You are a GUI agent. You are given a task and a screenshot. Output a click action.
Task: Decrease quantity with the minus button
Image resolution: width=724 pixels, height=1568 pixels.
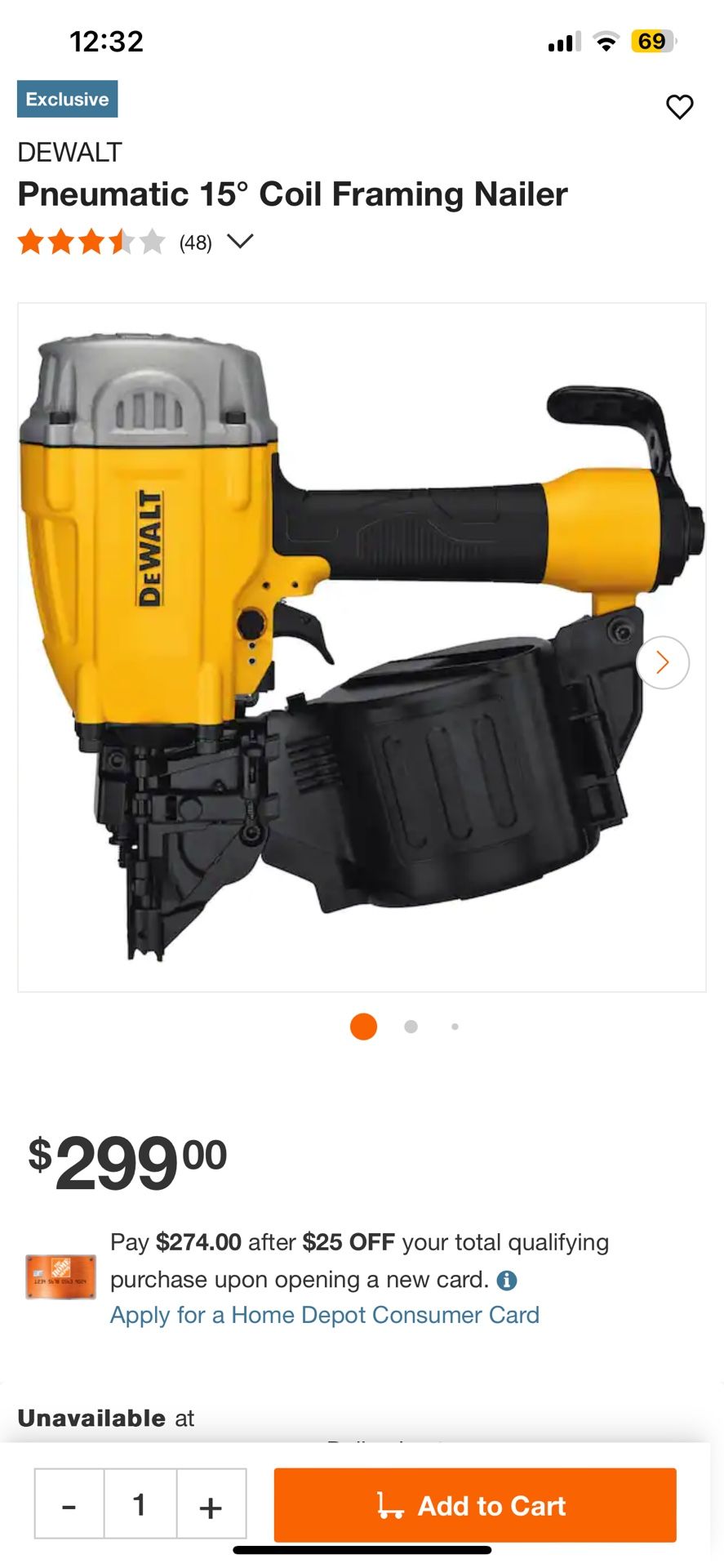pyautogui.click(x=69, y=1504)
